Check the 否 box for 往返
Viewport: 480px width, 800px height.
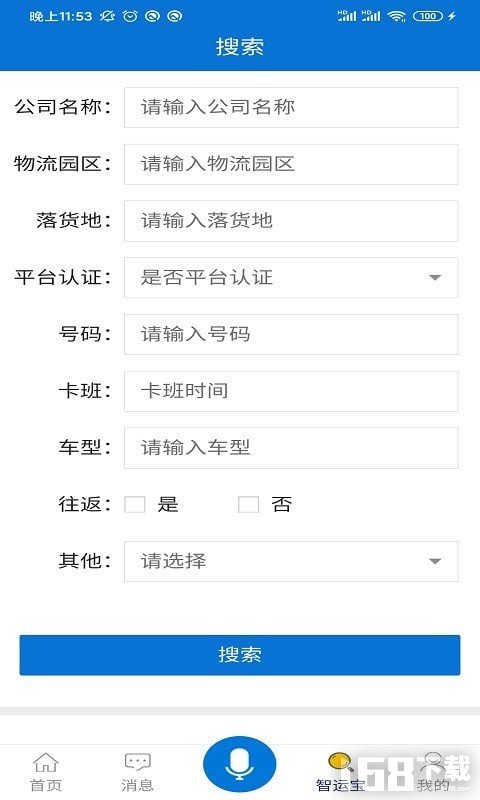click(248, 505)
